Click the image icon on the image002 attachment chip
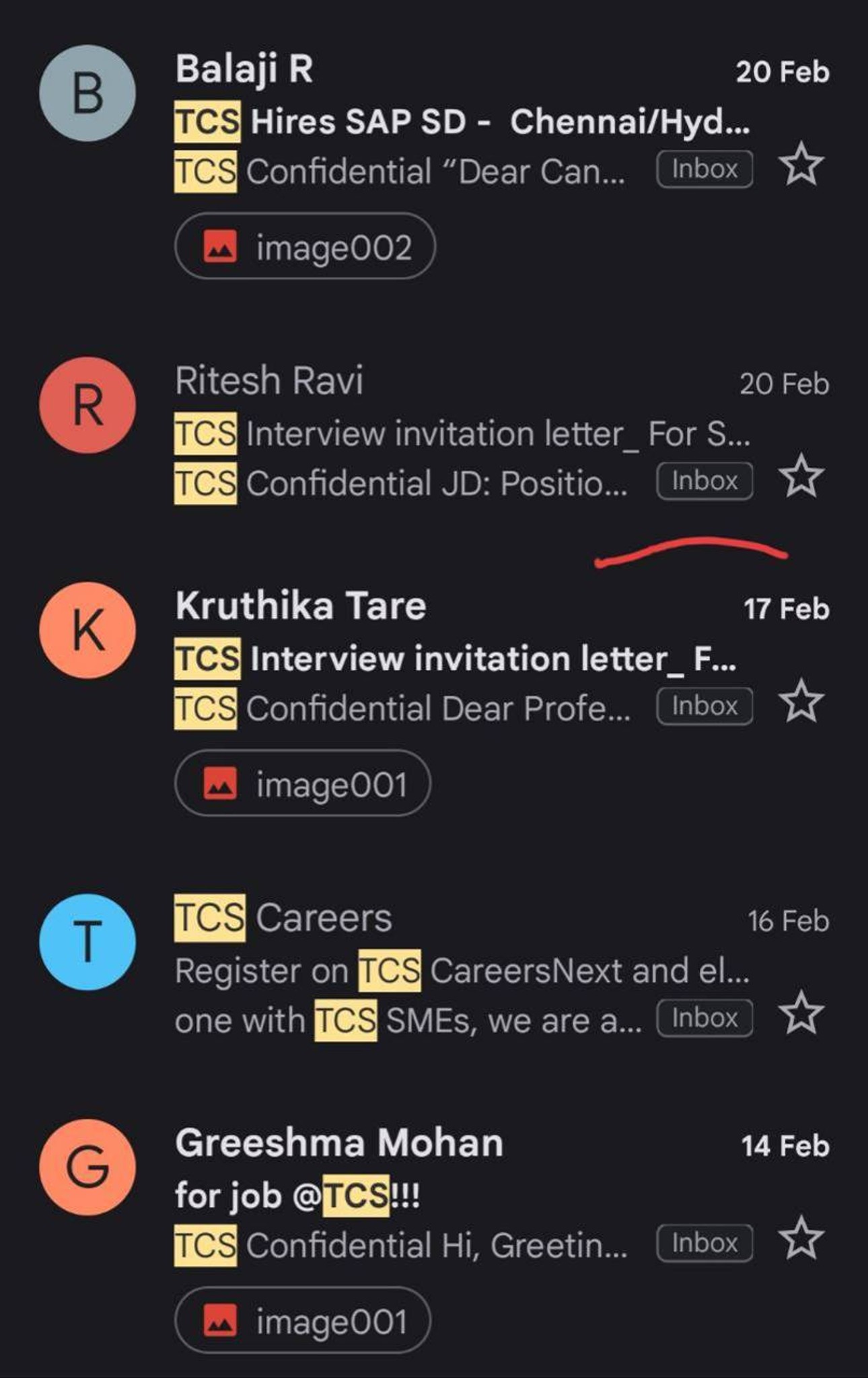The height and width of the screenshot is (1378, 868). click(222, 248)
